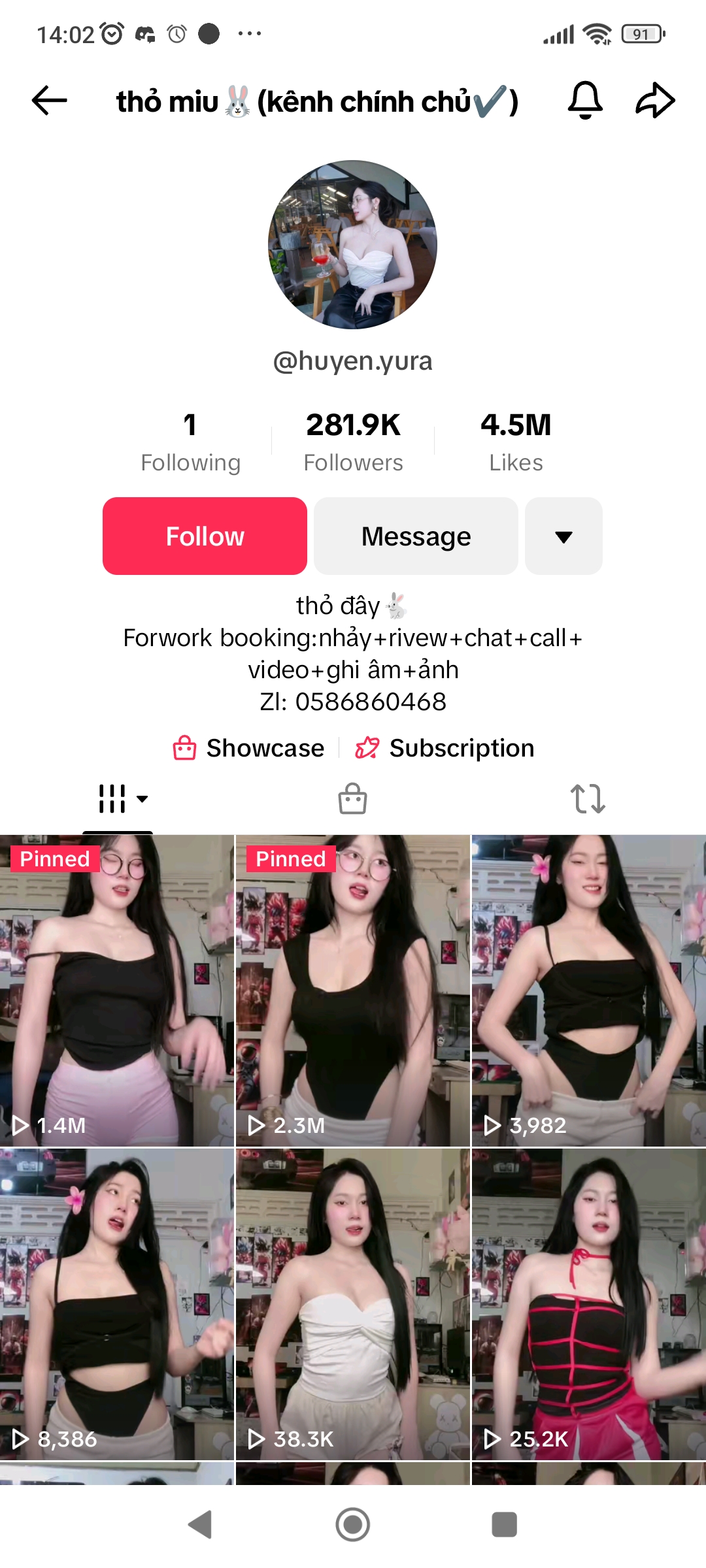Select the videos grid tab
The width and height of the screenshot is (706, 1568).
click(x=118, y=798)
